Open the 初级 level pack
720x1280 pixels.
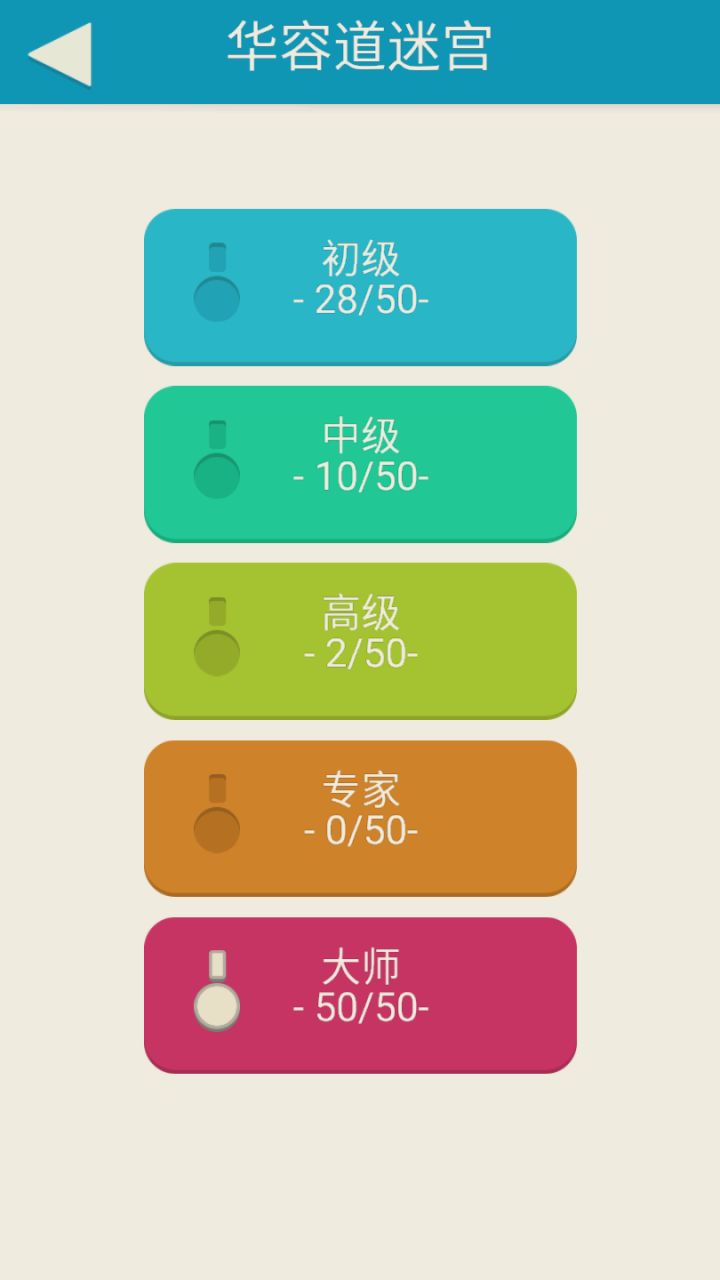[360, 286]
